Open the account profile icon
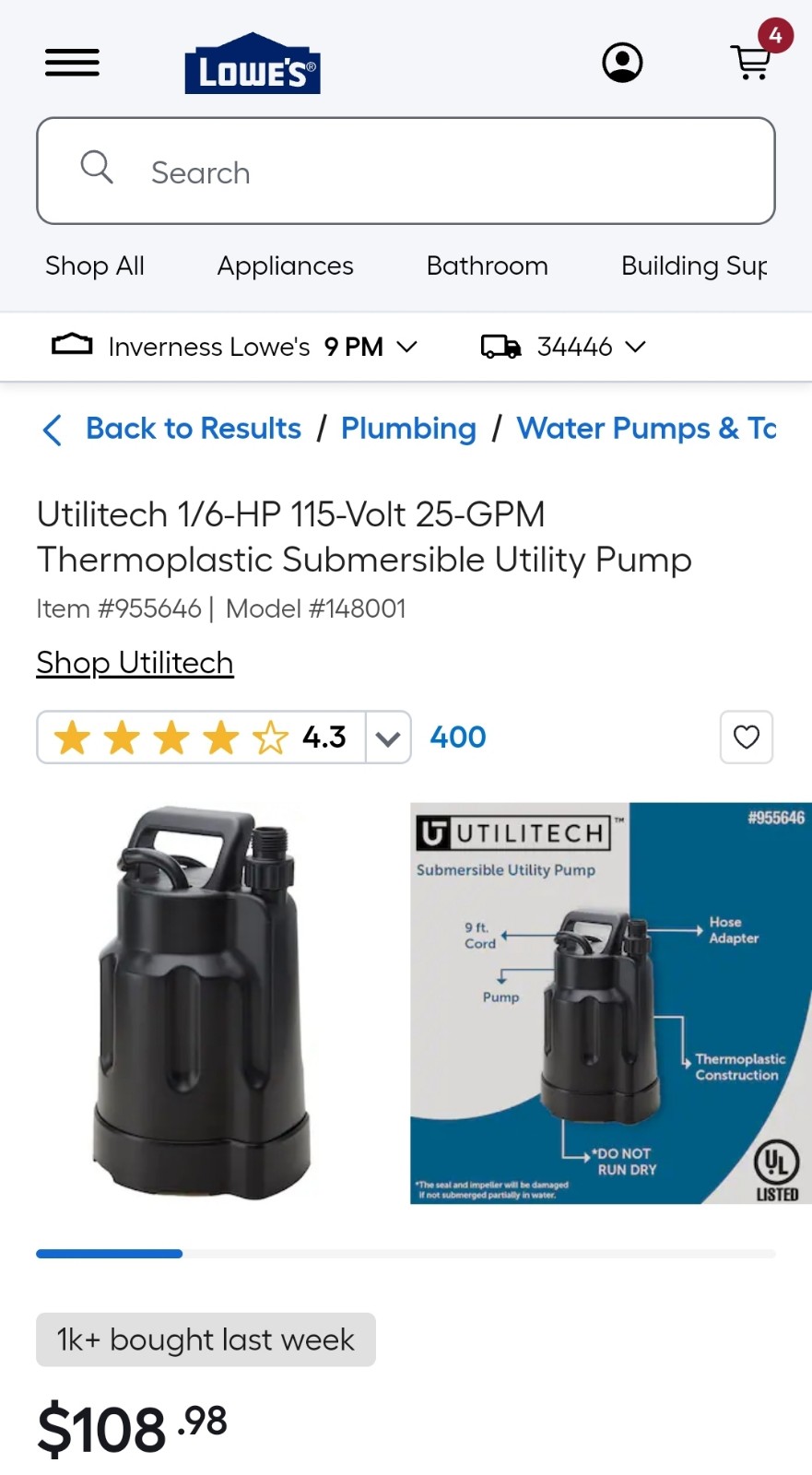The image size is (812, 1475). (622, 63)
